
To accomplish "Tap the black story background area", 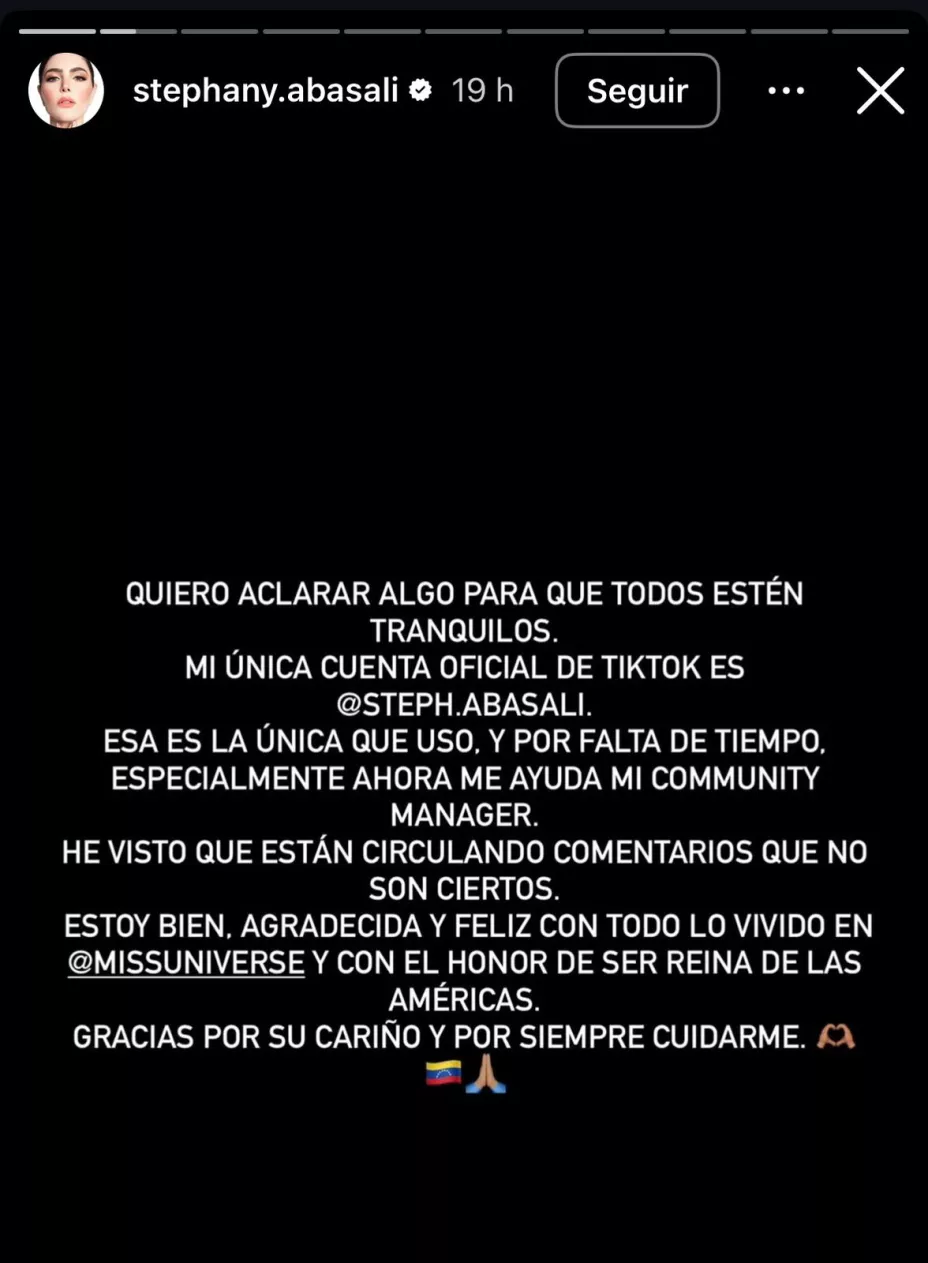I will (x=464, y=350).
